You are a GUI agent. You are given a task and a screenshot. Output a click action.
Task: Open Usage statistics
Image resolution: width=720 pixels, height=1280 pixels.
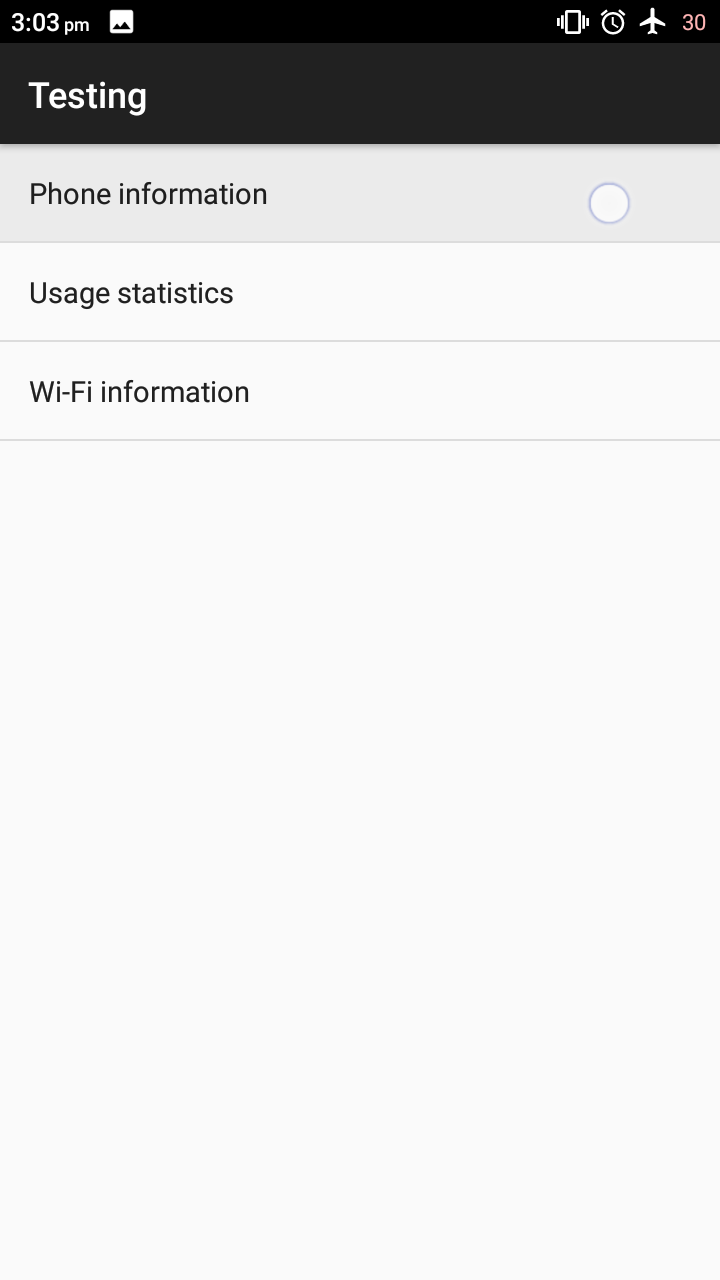click(x=131, y=293)
